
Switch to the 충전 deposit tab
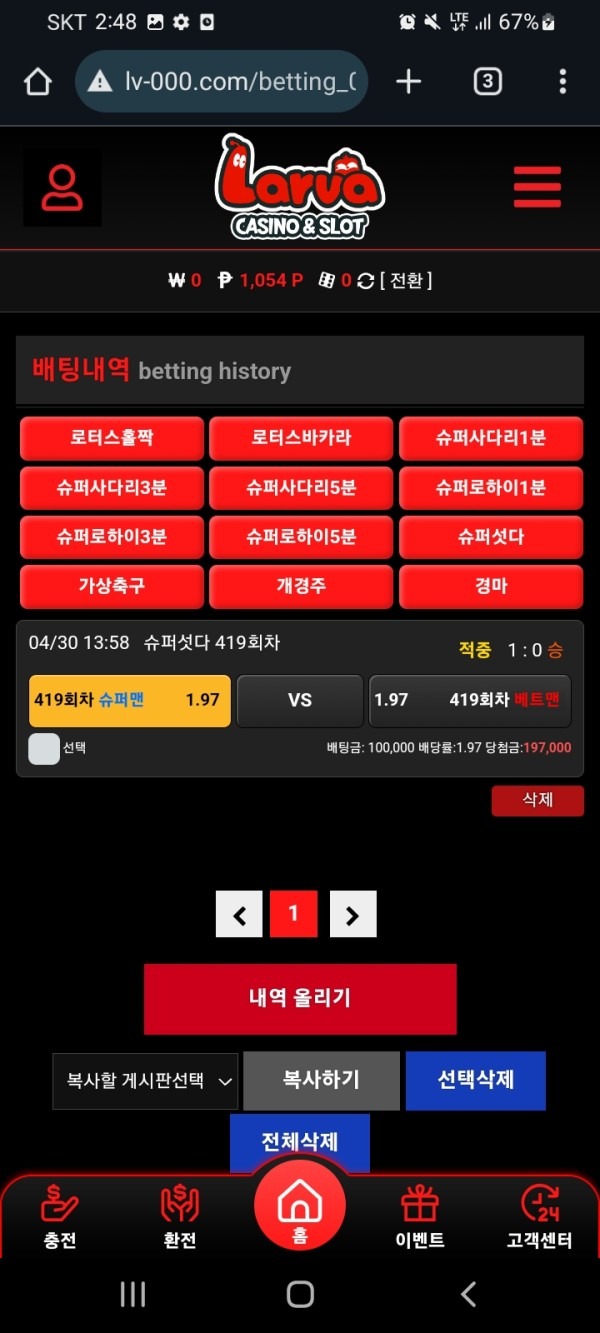point(60,1217)
